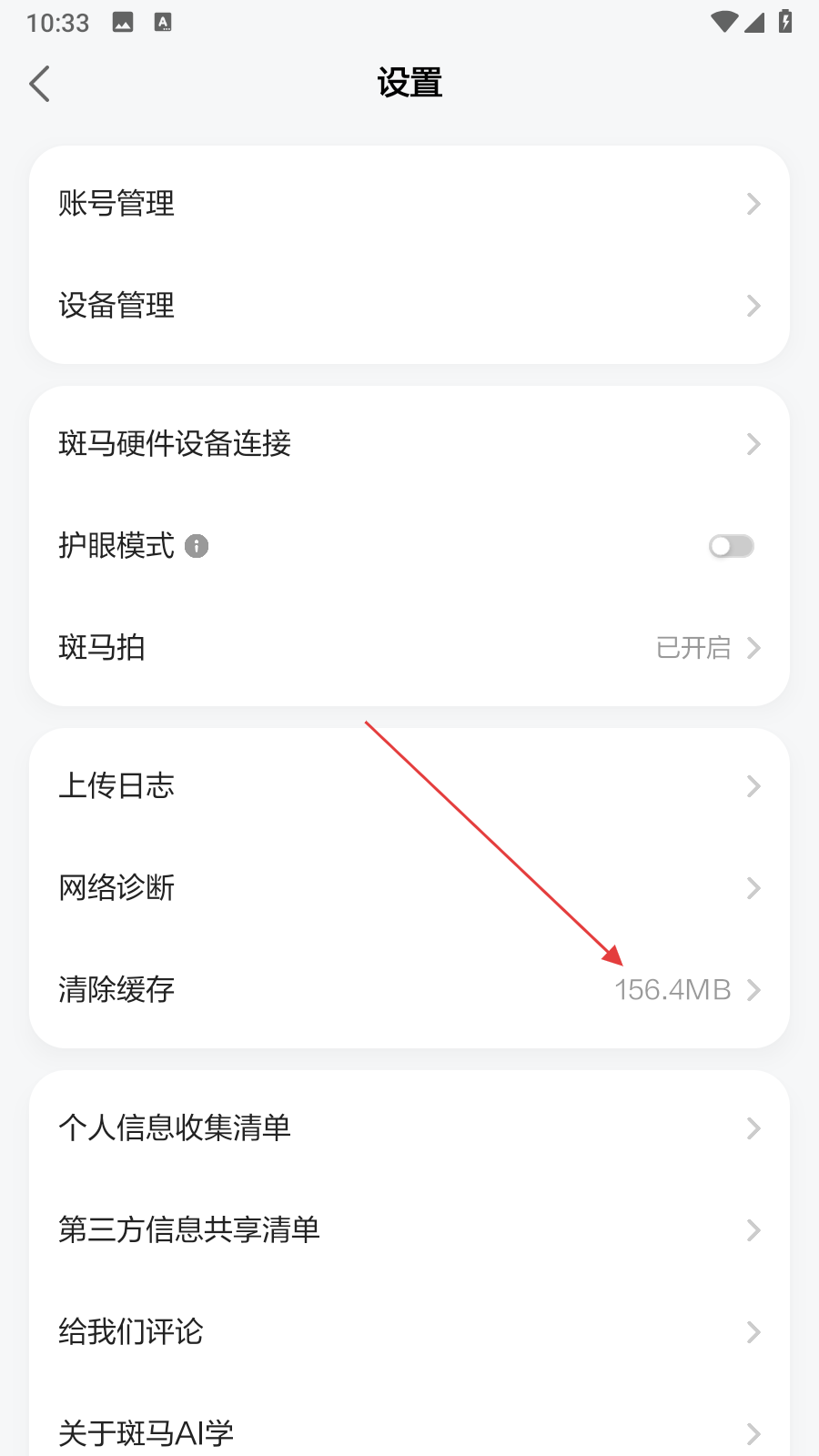Toggle the 护眼模式 switch
Screen dimensions: 819x1456
(731, 546)
